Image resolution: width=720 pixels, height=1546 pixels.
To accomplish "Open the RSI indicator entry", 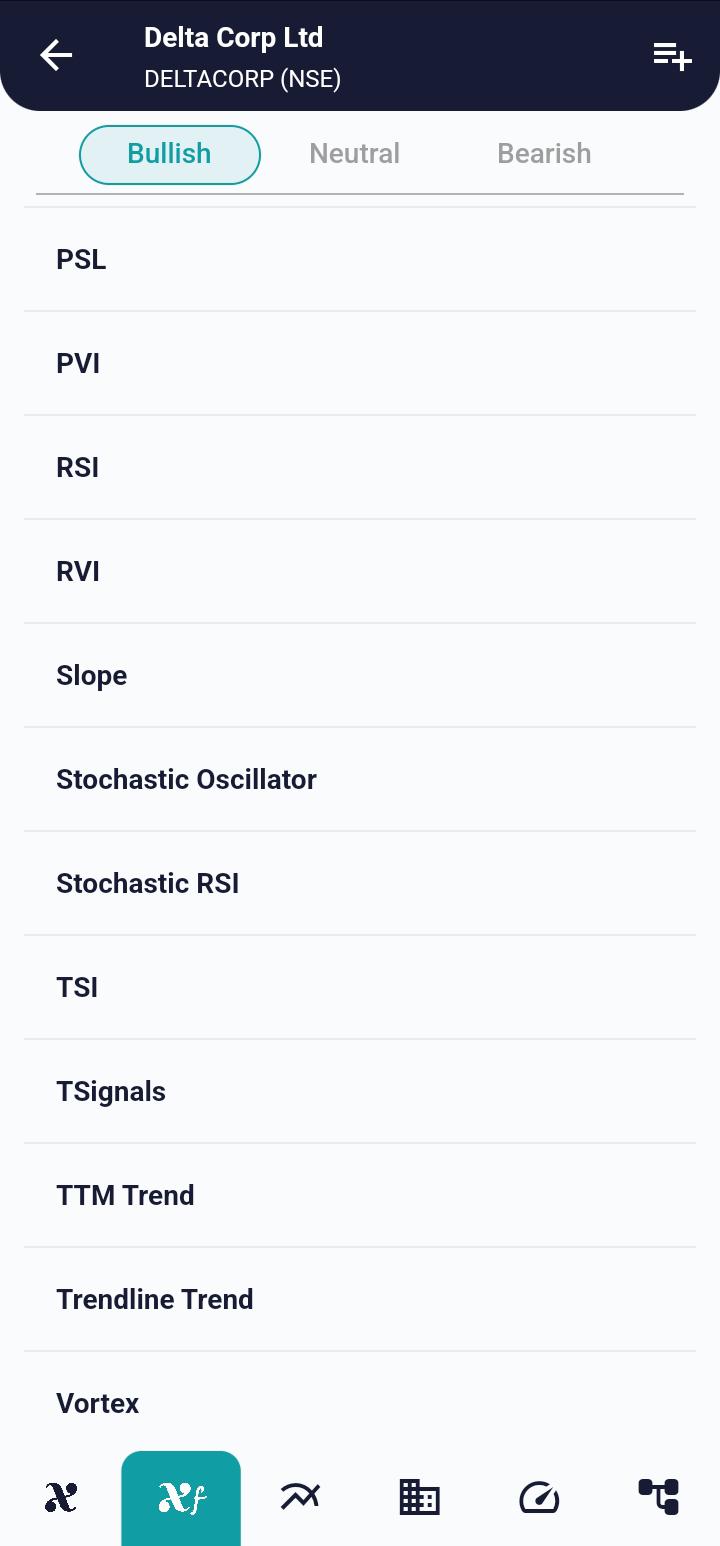I will [x=360, y=467].
